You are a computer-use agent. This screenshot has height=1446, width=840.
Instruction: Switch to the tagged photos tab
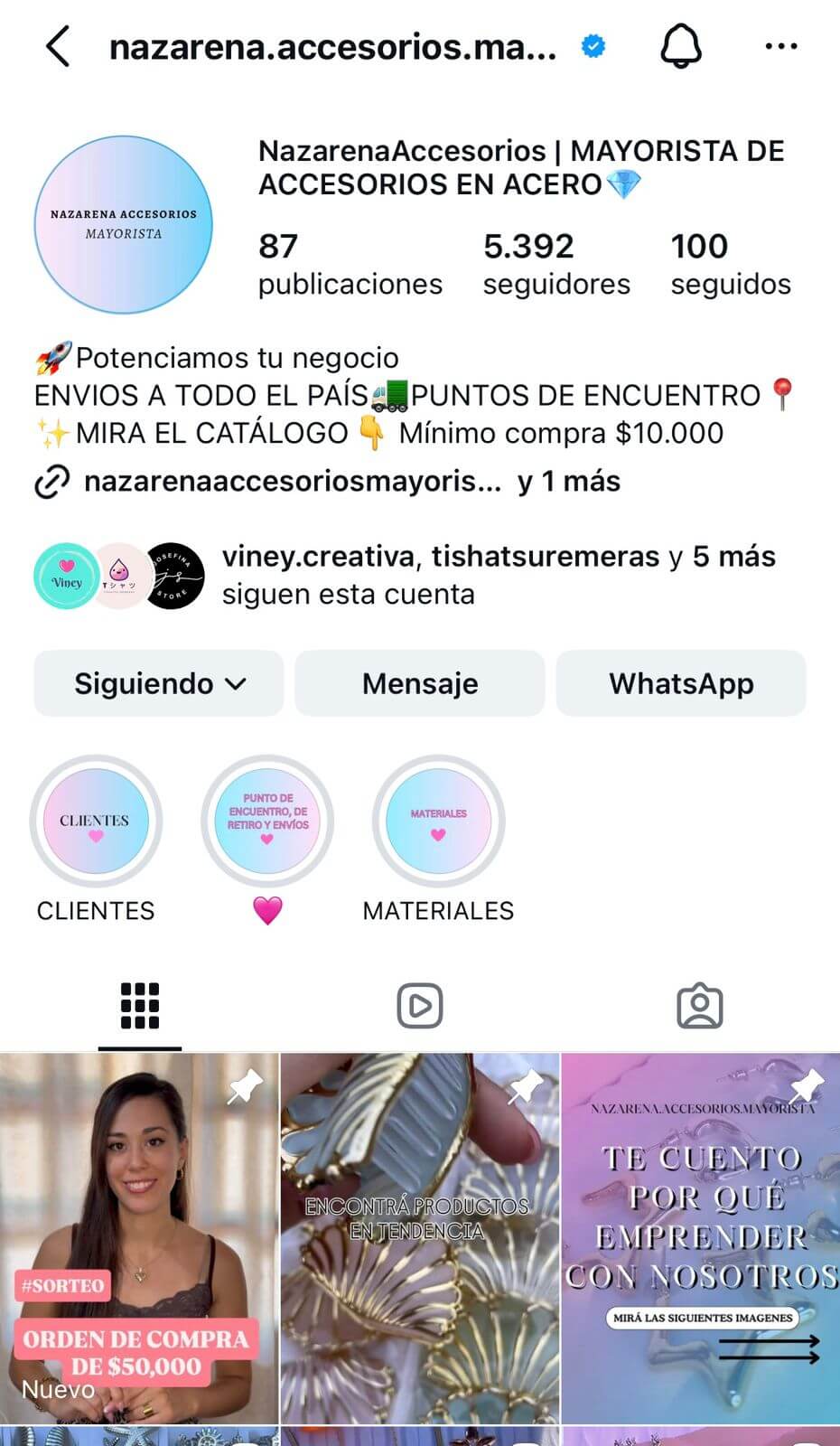[700, 1006]
